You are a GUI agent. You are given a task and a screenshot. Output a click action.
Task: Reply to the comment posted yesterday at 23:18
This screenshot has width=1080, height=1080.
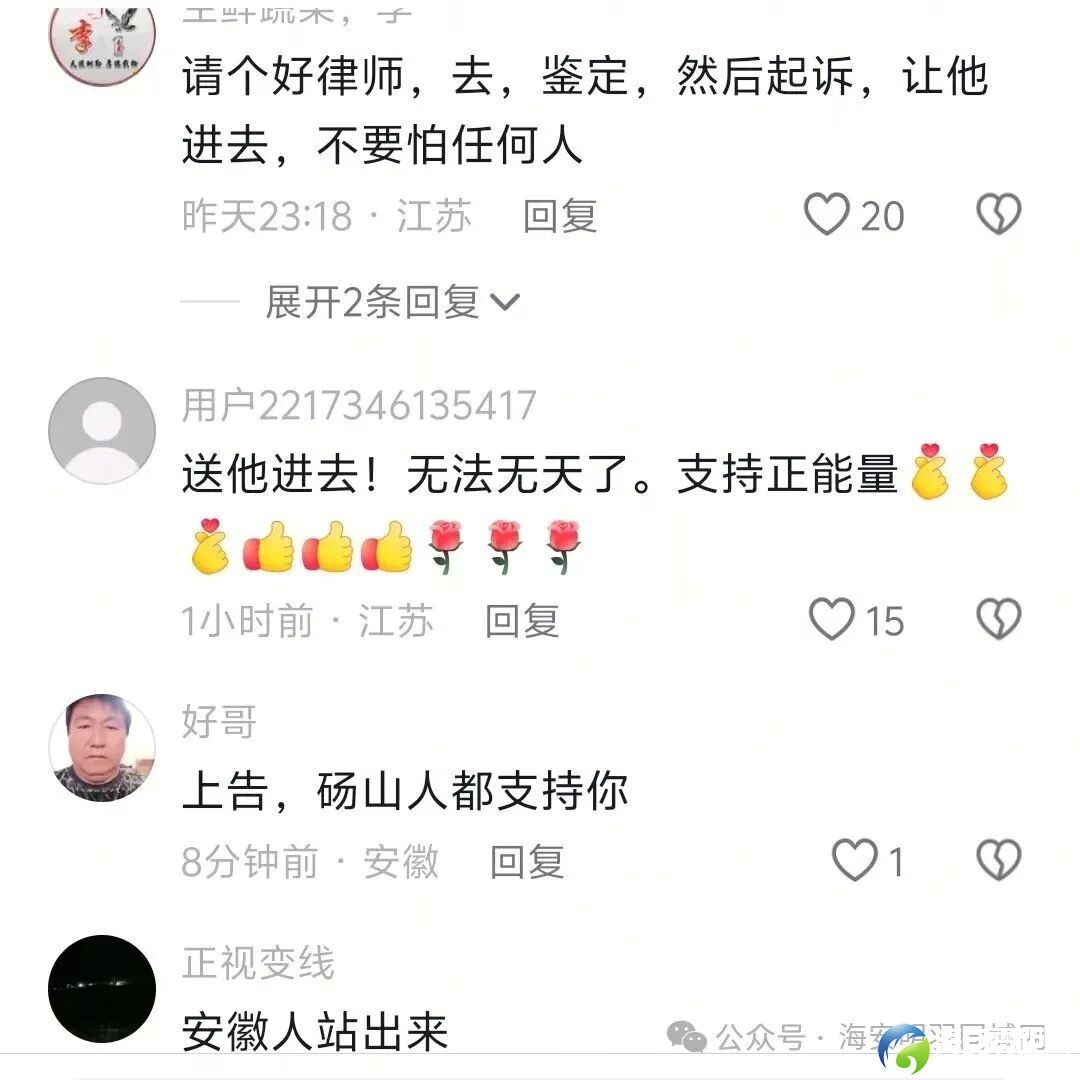click(x=560, y=216)
